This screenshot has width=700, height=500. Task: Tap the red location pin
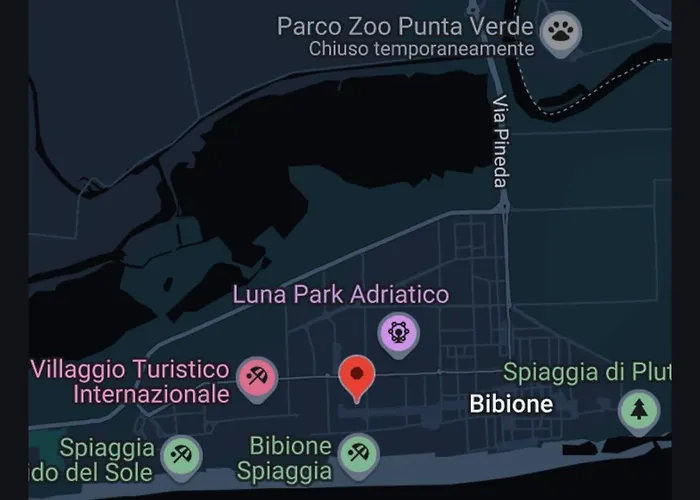357,378
